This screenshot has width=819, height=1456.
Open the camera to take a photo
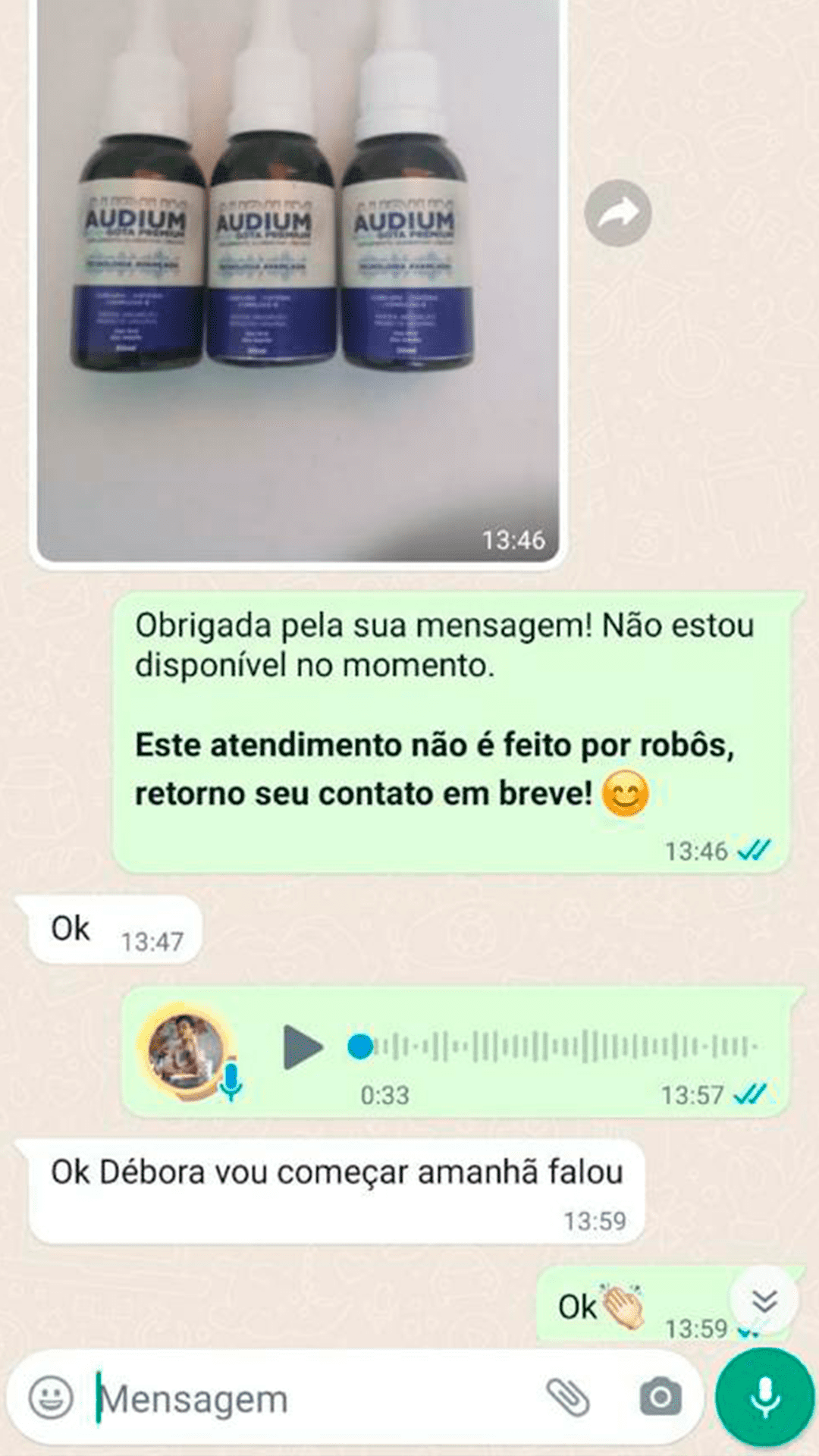pyautogui.click(x=661, y=1398)
